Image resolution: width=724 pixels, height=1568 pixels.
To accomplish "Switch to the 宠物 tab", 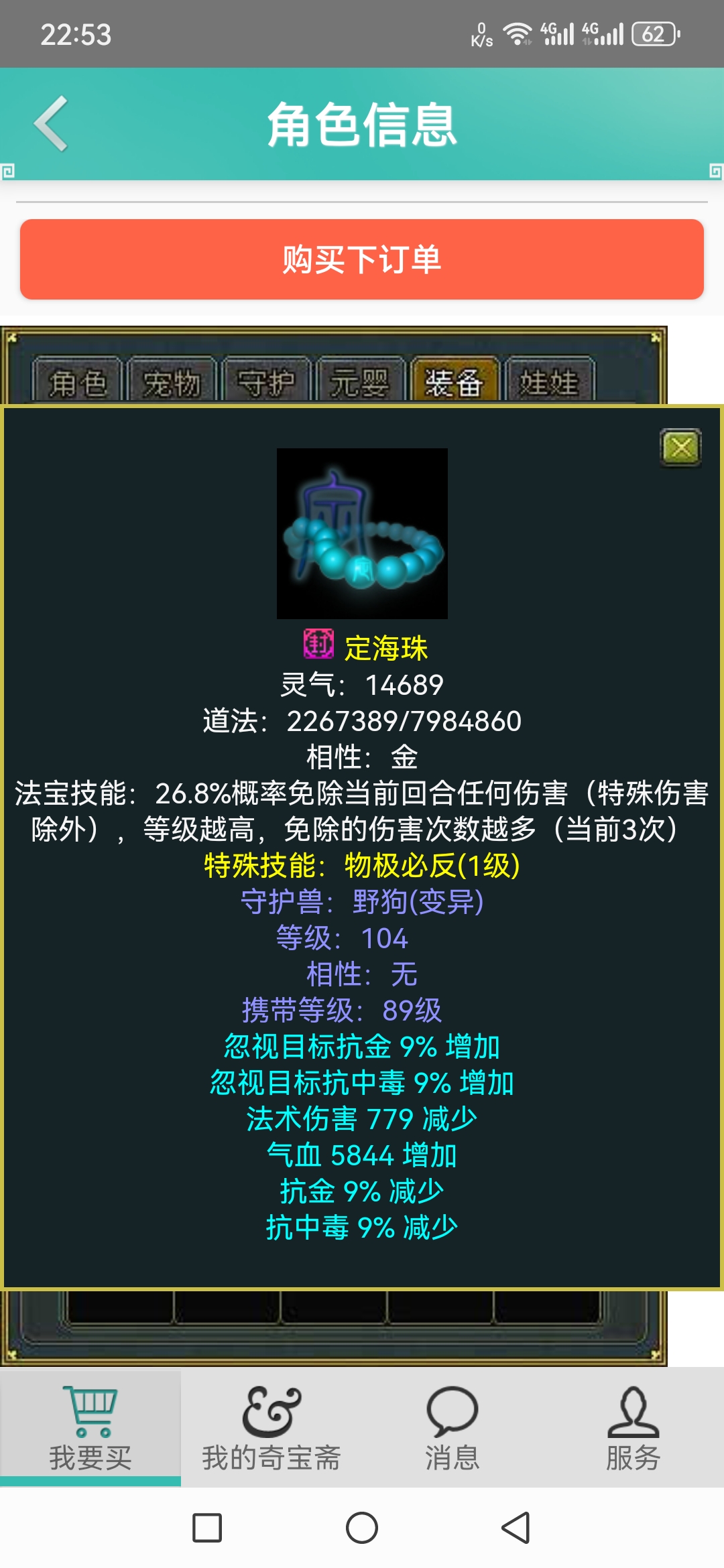I will (172, 383).
